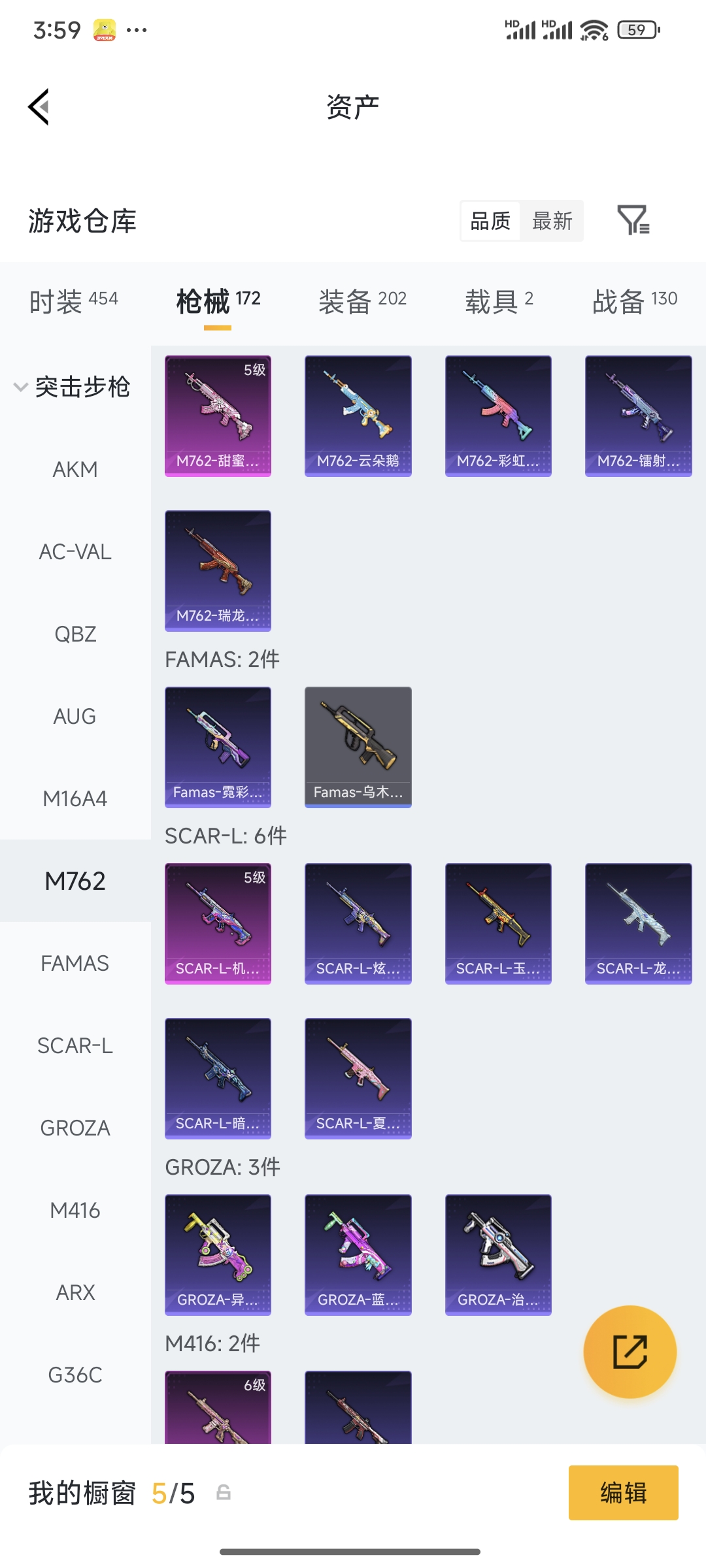The width and height of the screenshot is (706, 1568).
Task: Edit my showcase with 编辑
Action: tap(623, 1493)
